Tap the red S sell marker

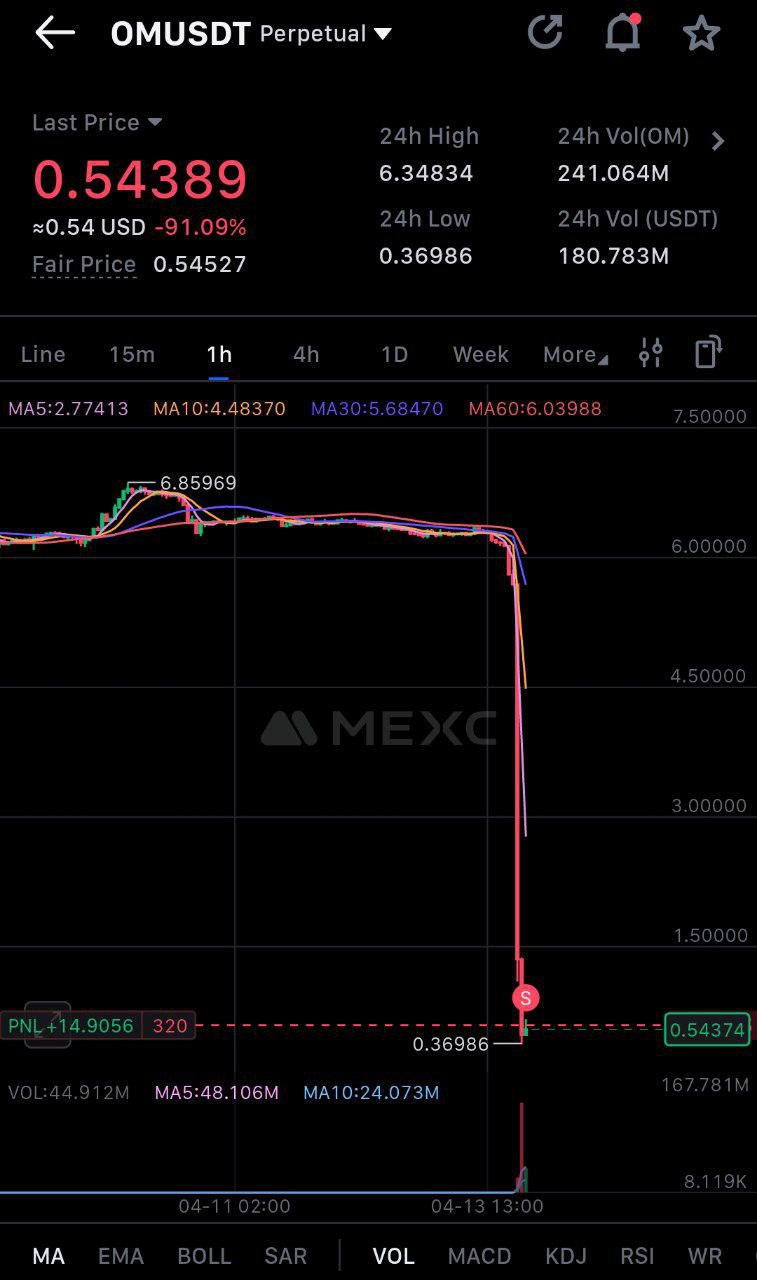click(526, 997)
